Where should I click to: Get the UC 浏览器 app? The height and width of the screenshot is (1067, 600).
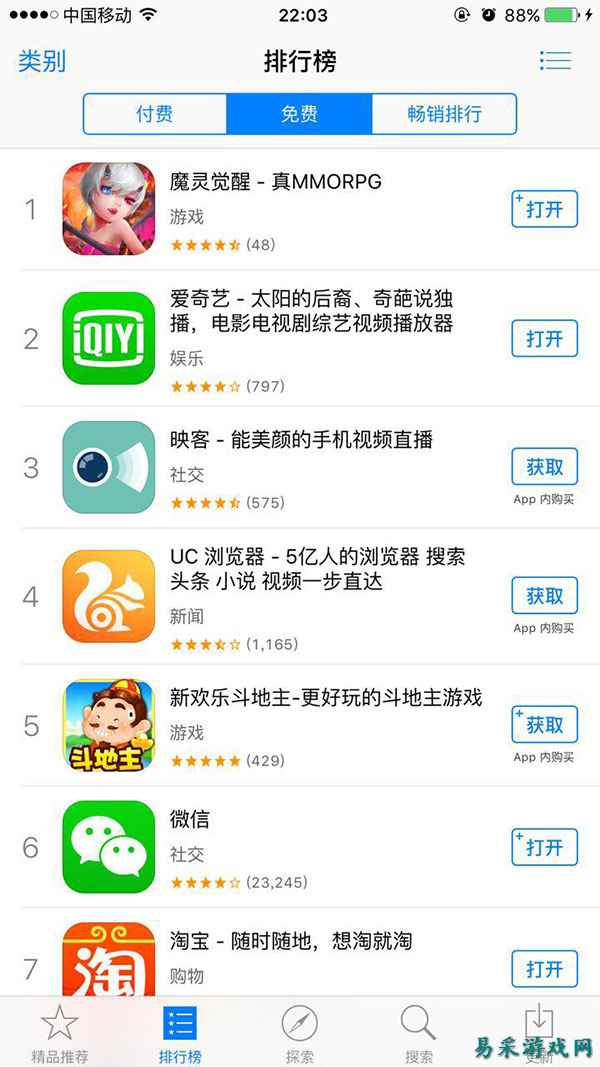click(x=544, y=596)
